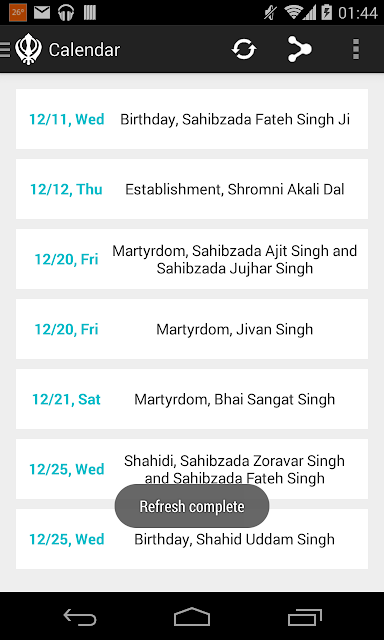View Birthday, Shahid Uddam Singh entry
384x640 pixels.
click(x=192, y=539)
